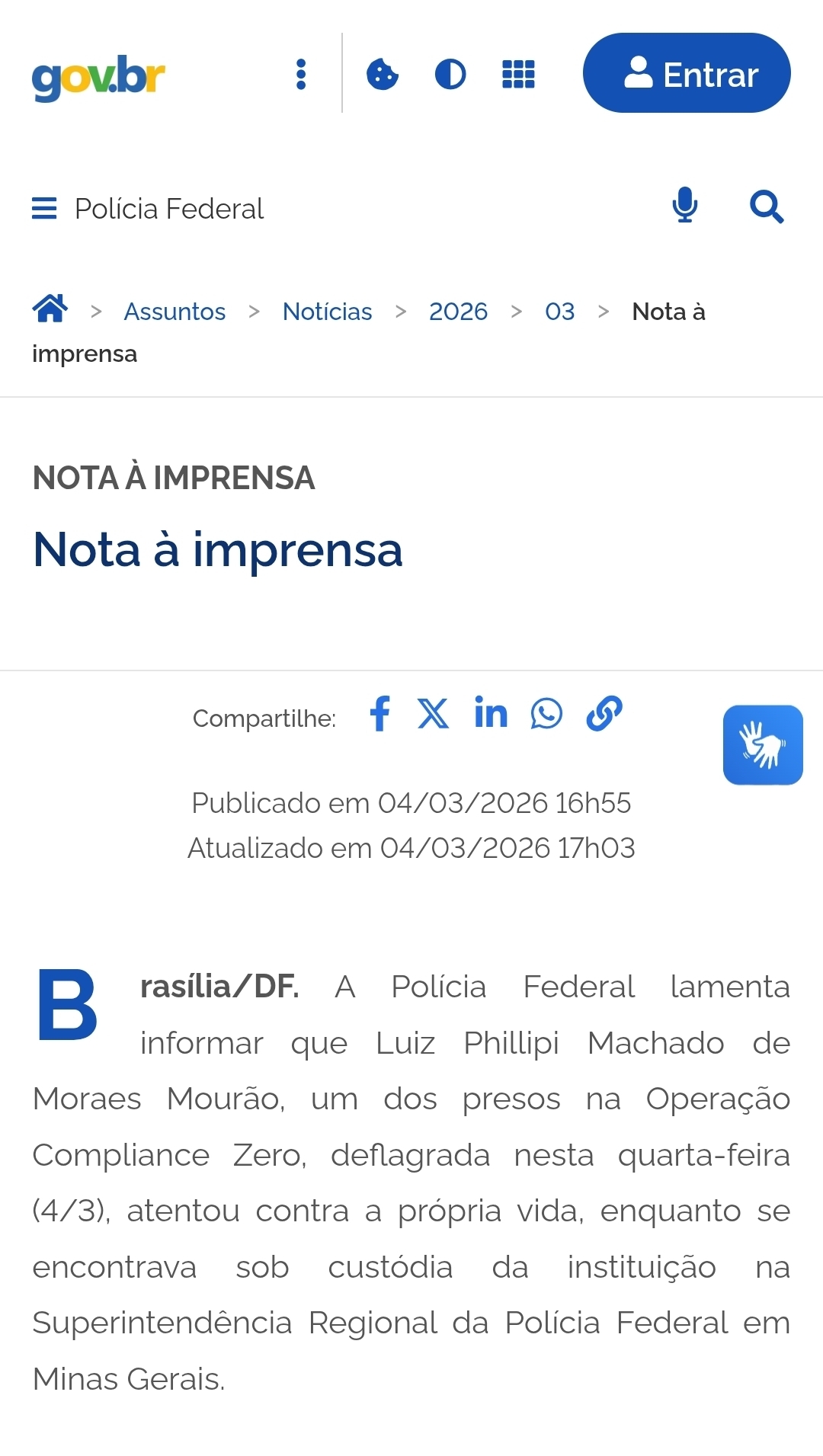Go to the 03 month breadcrumb

[559, 312]
